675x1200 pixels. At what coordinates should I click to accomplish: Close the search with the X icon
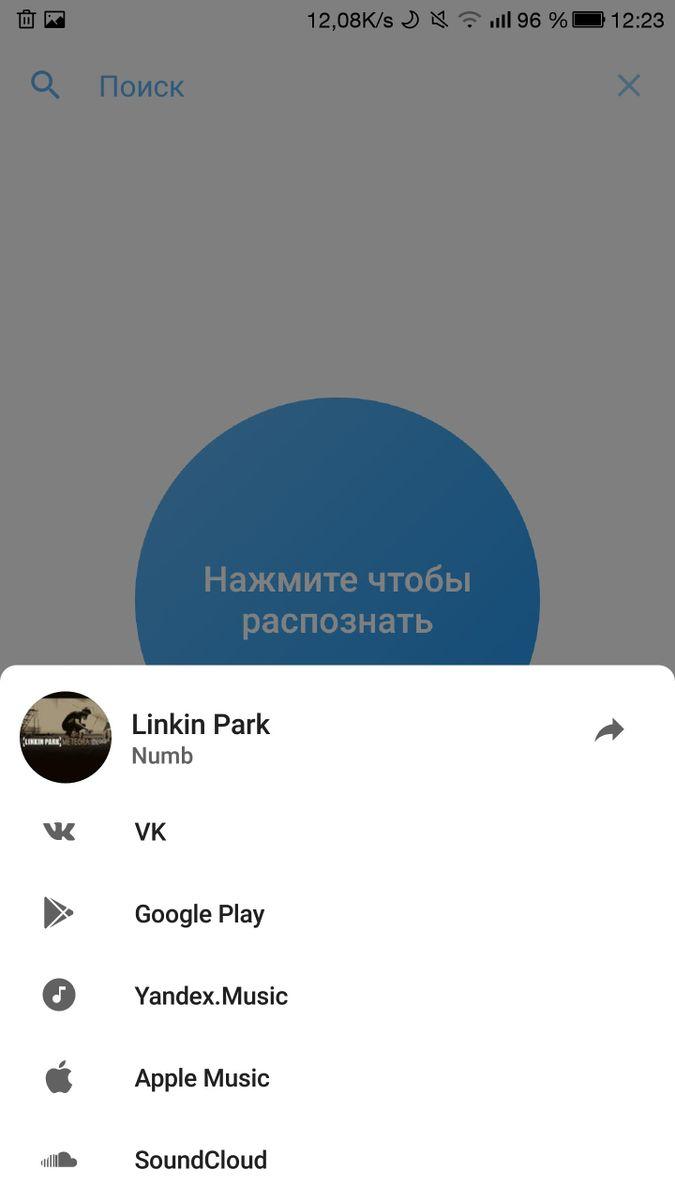(x=628, y=86)
